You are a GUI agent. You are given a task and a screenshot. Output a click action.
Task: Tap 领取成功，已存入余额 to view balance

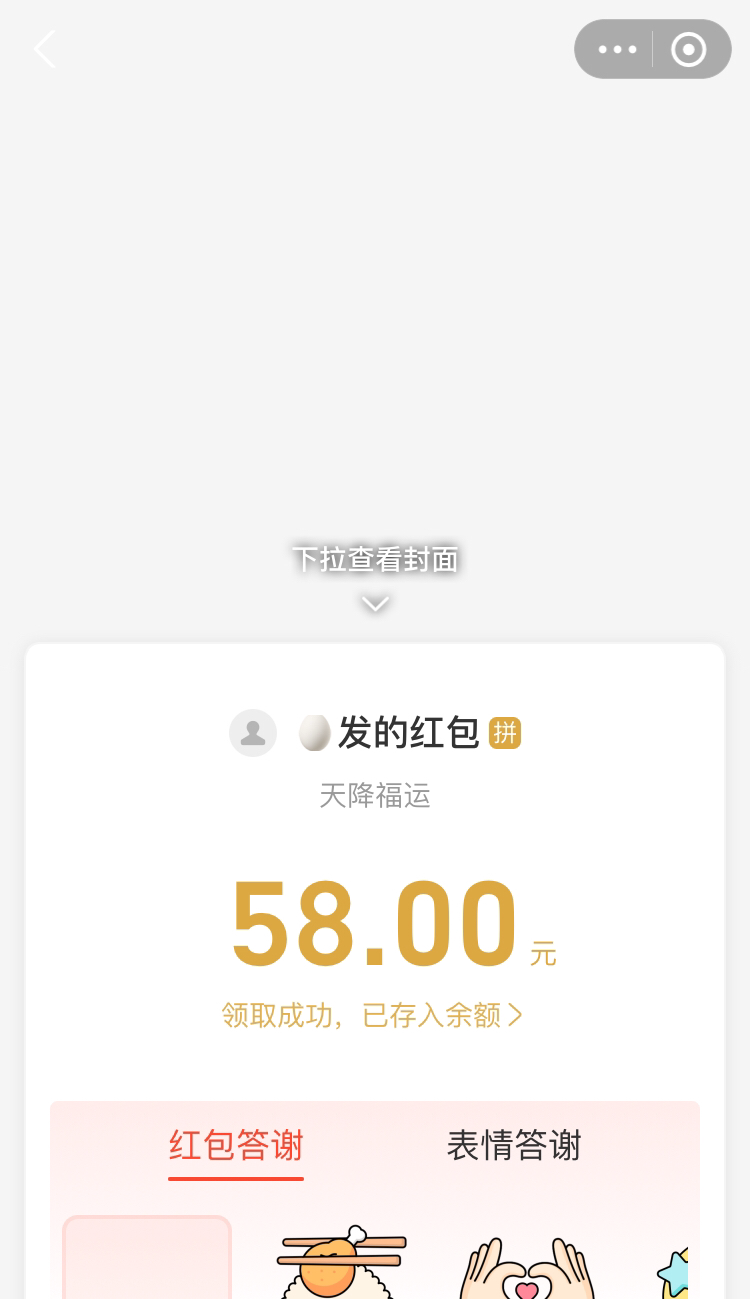[x=371, y=1016]
